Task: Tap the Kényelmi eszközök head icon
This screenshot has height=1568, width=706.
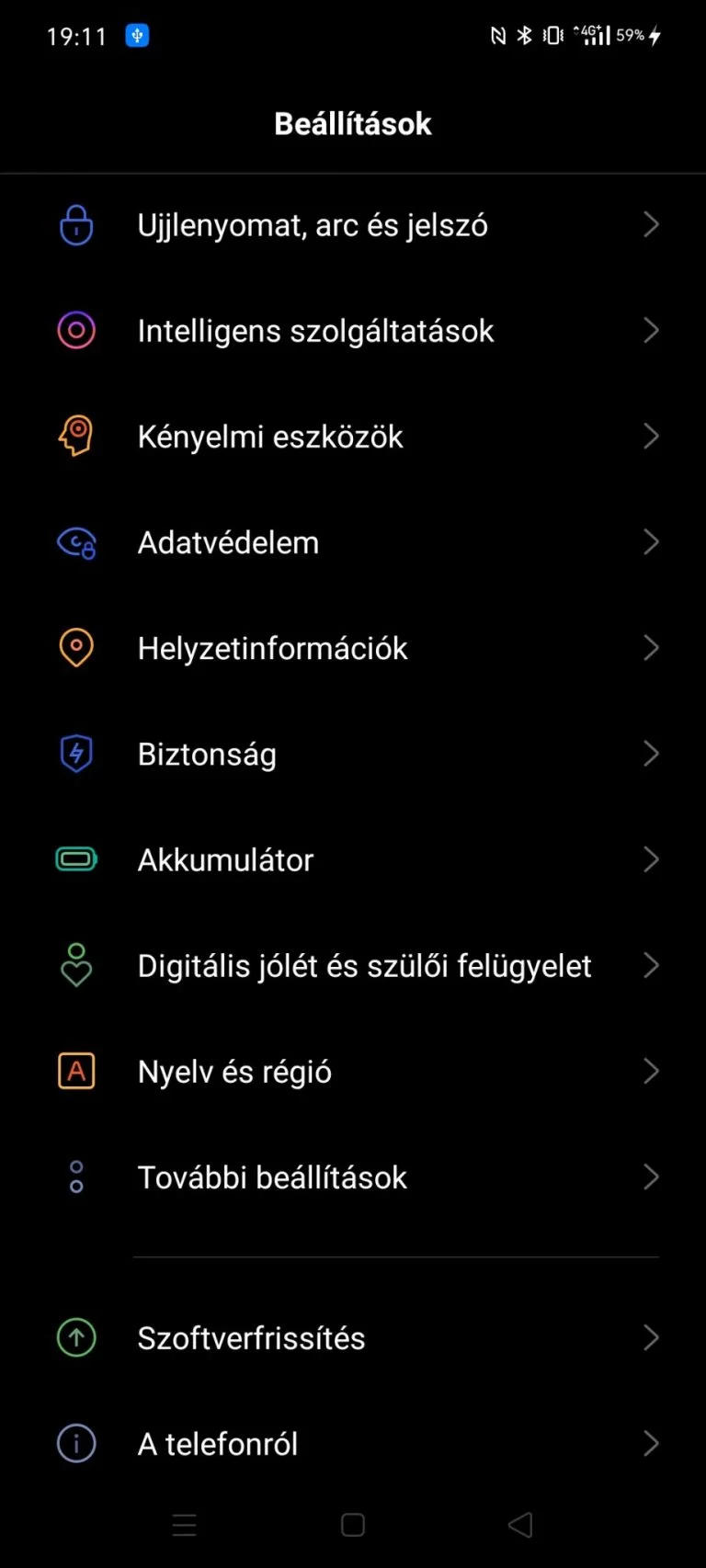Action: [76, 436]
